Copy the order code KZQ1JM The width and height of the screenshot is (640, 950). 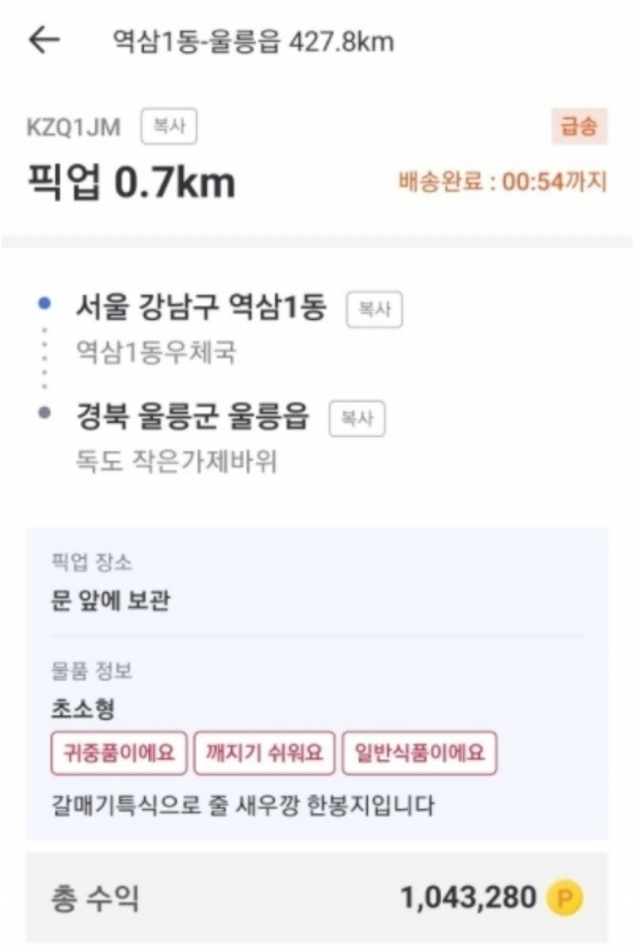click(x=169, y=127)
